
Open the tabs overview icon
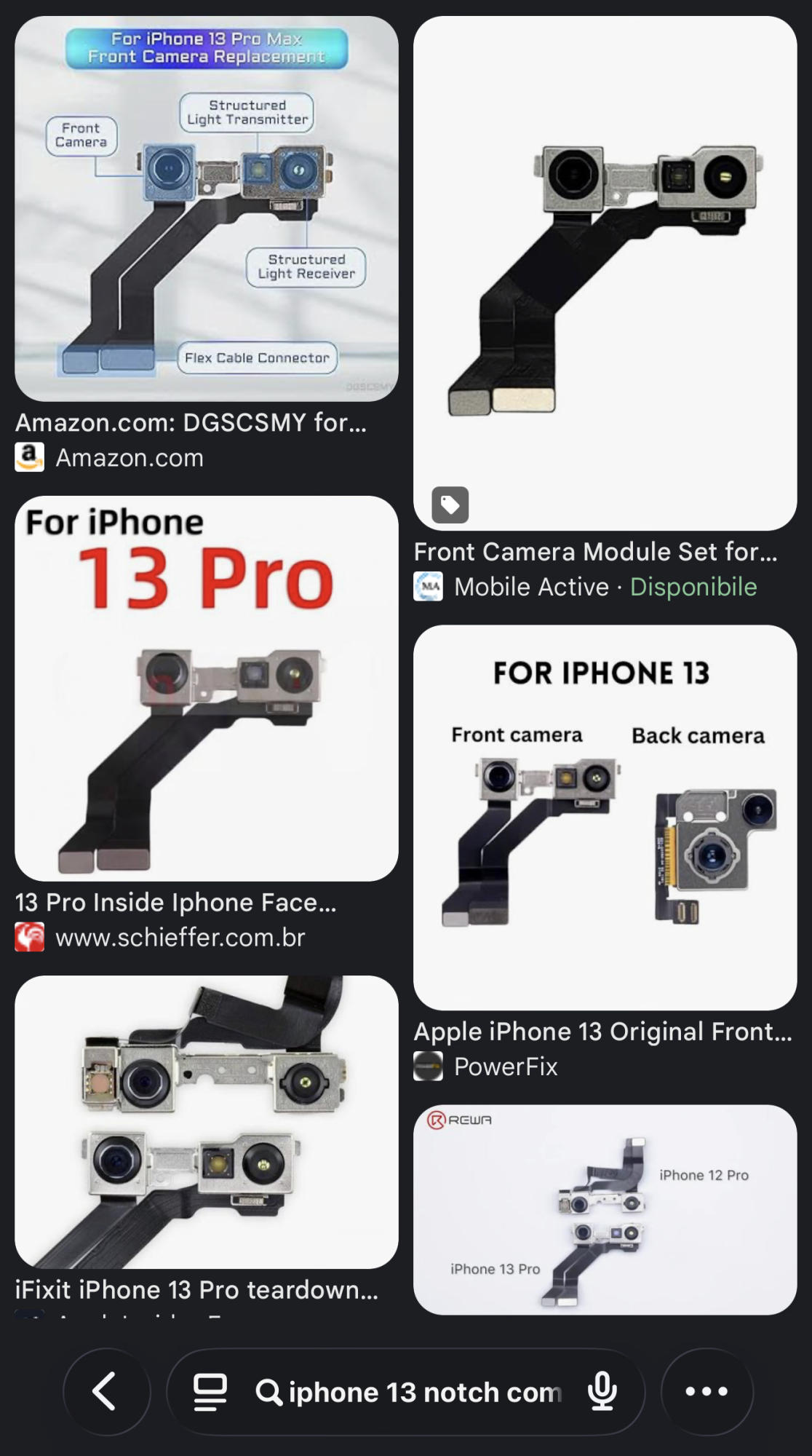pyautogui.click(x=210, y=1391)
